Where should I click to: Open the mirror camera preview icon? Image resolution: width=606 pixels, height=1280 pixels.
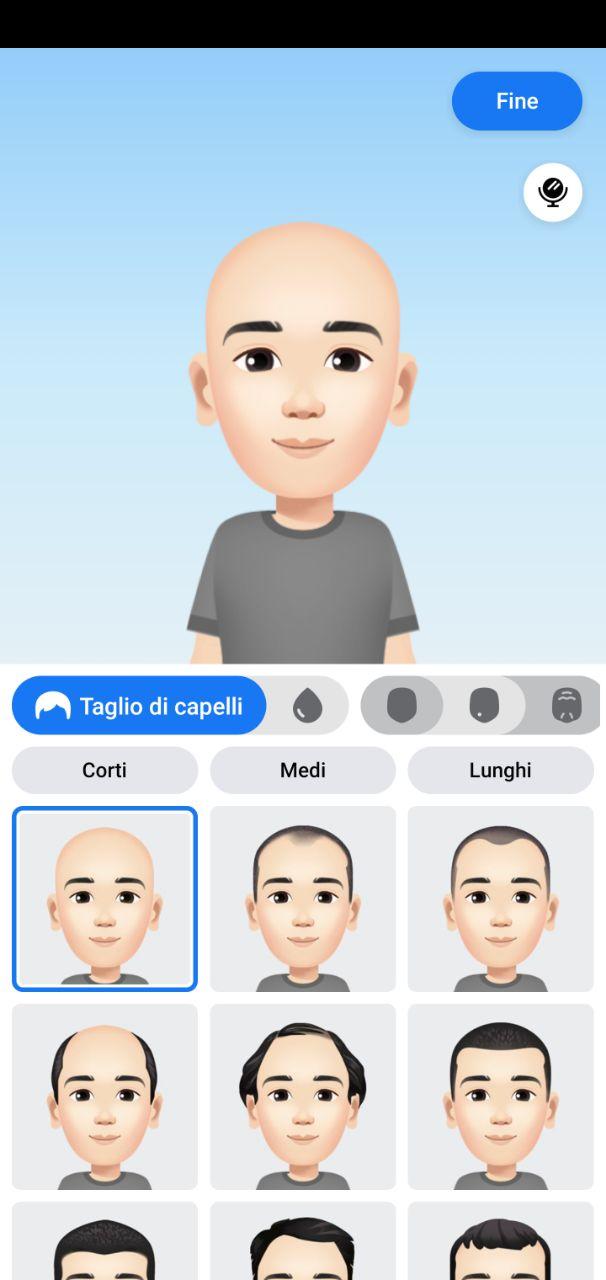point(553,192)
